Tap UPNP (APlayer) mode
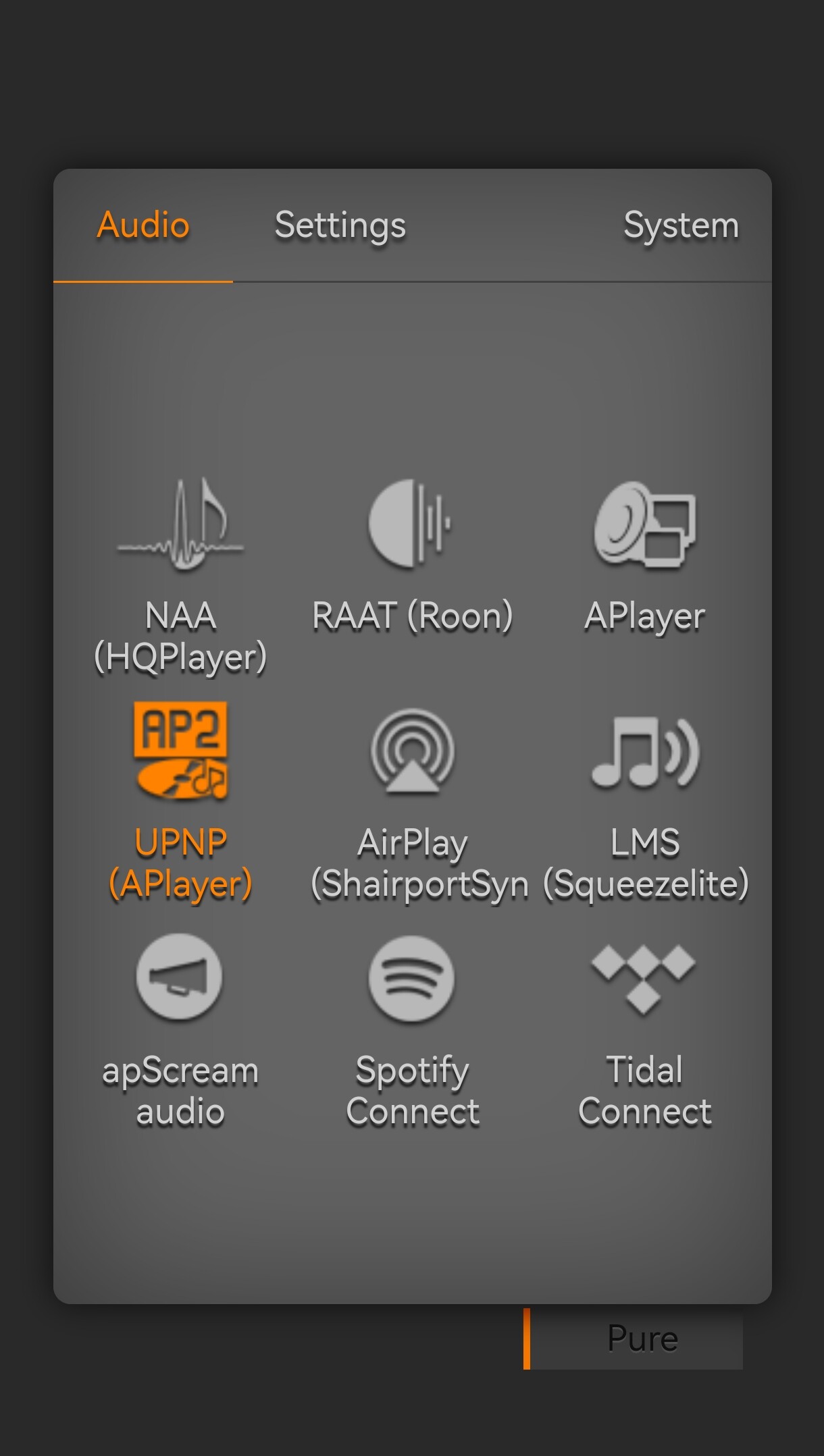Image resolution: width=824 pixels, height=1456 pixels. (180, 800)
